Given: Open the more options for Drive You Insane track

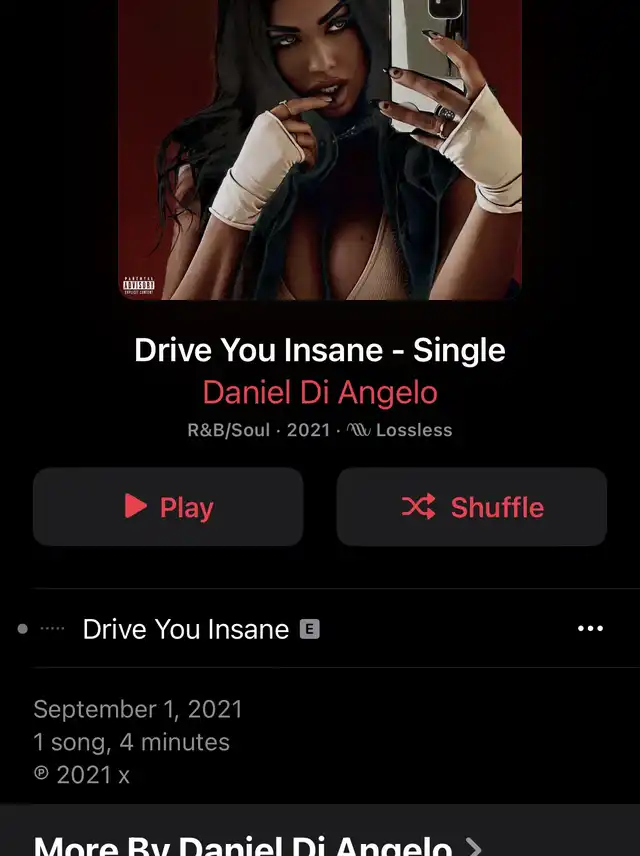Looking at the screenshot, I should point(591,629).
